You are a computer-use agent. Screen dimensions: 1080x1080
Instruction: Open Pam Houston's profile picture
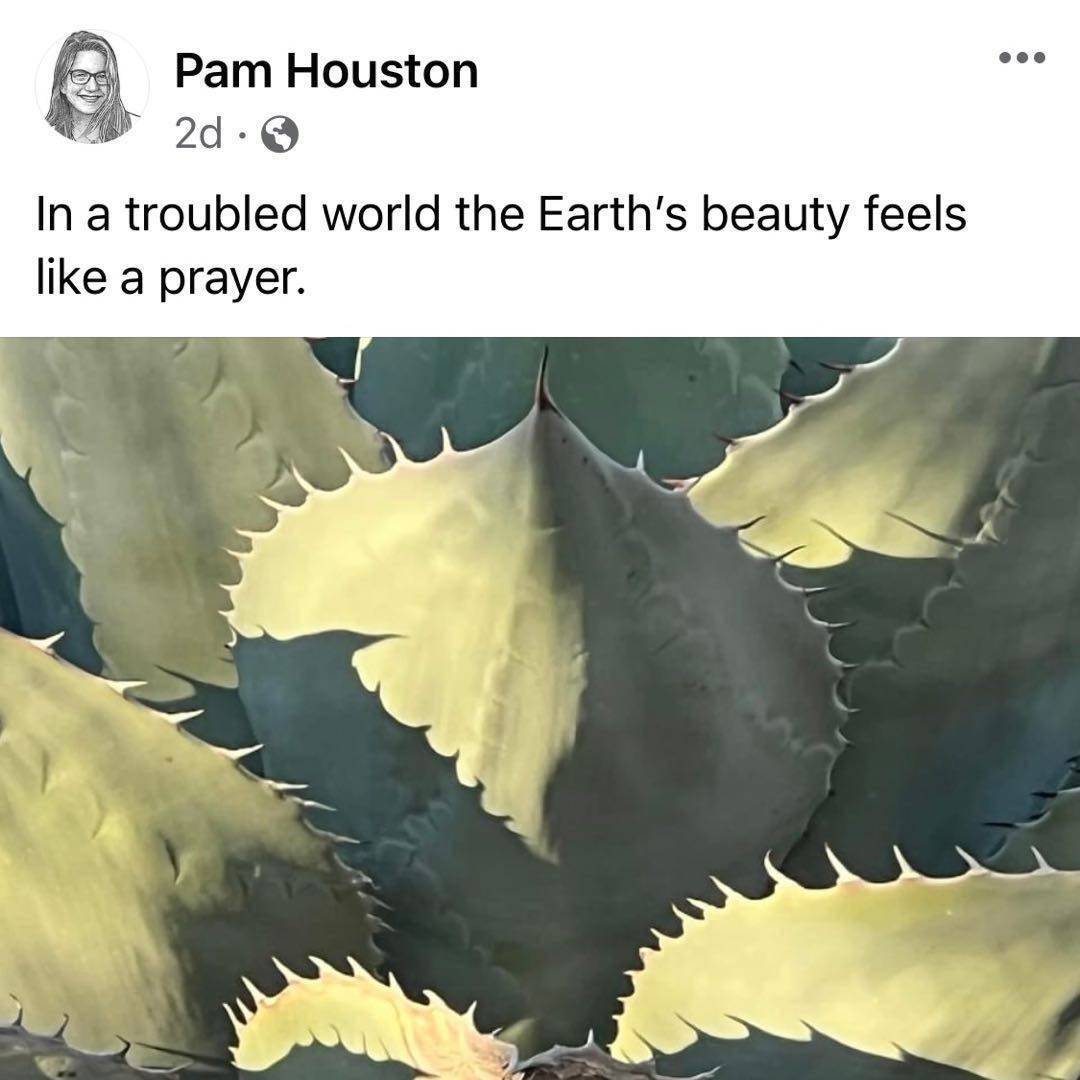click(92, 88)
